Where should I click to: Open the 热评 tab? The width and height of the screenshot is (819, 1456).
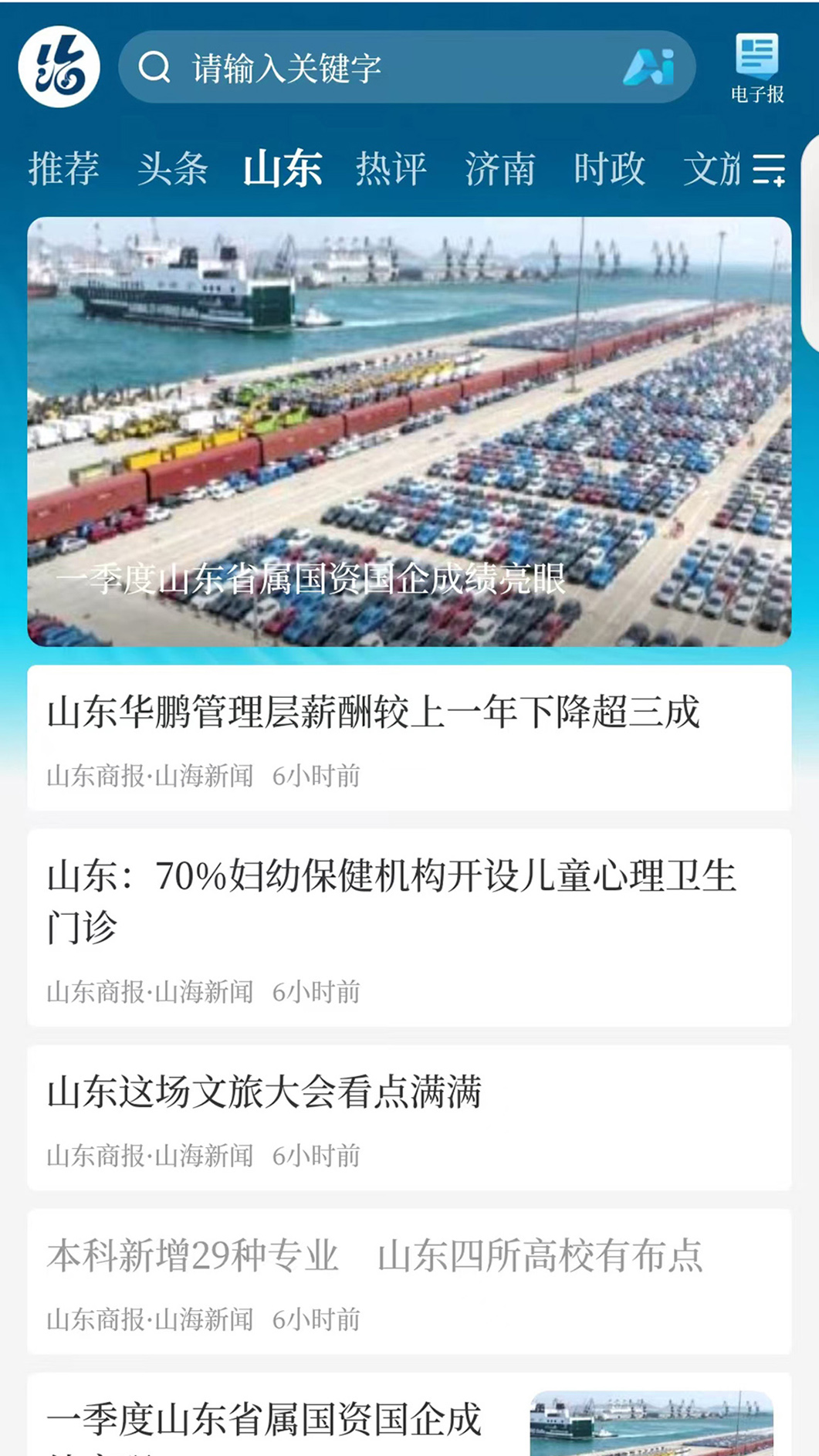pyautogui.click(x=391, y=170)
